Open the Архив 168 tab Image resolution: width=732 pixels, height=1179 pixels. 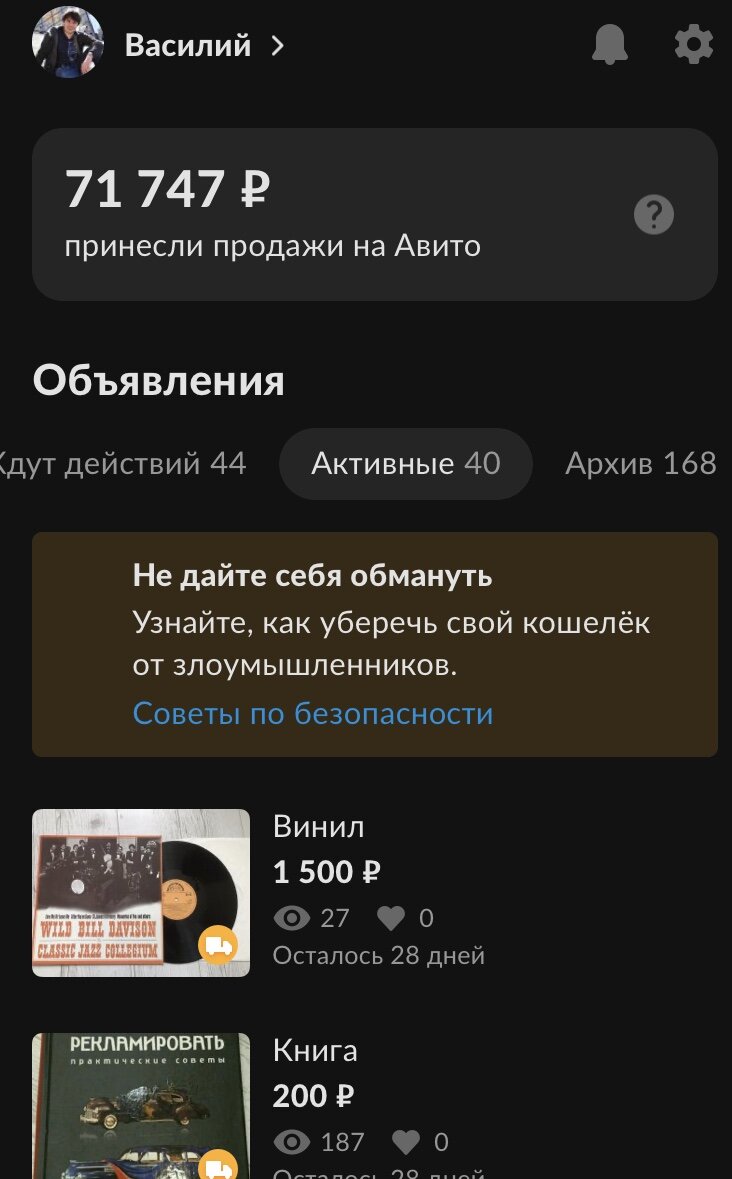click(641, 462)
